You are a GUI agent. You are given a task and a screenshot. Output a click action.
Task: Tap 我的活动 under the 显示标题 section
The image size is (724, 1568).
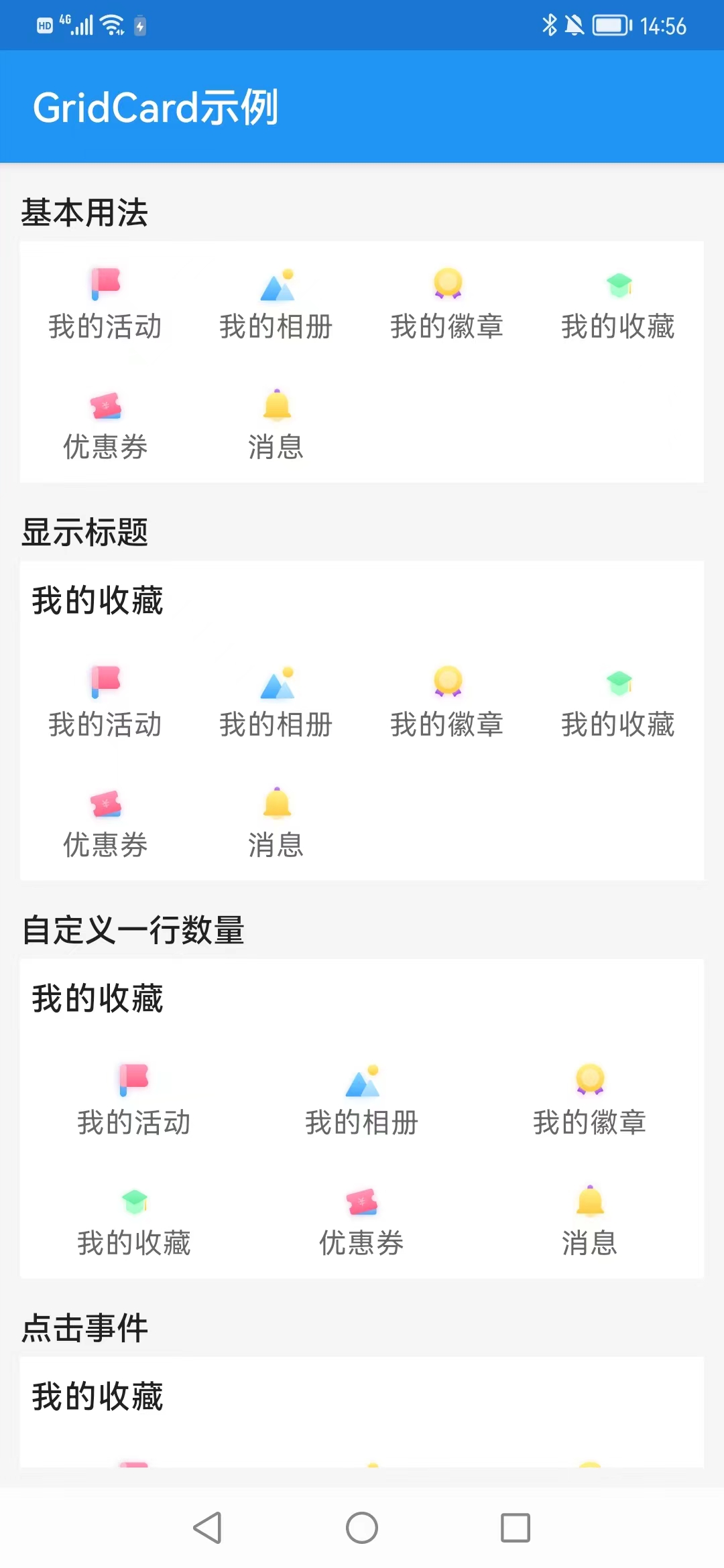(x=105, y=703)
